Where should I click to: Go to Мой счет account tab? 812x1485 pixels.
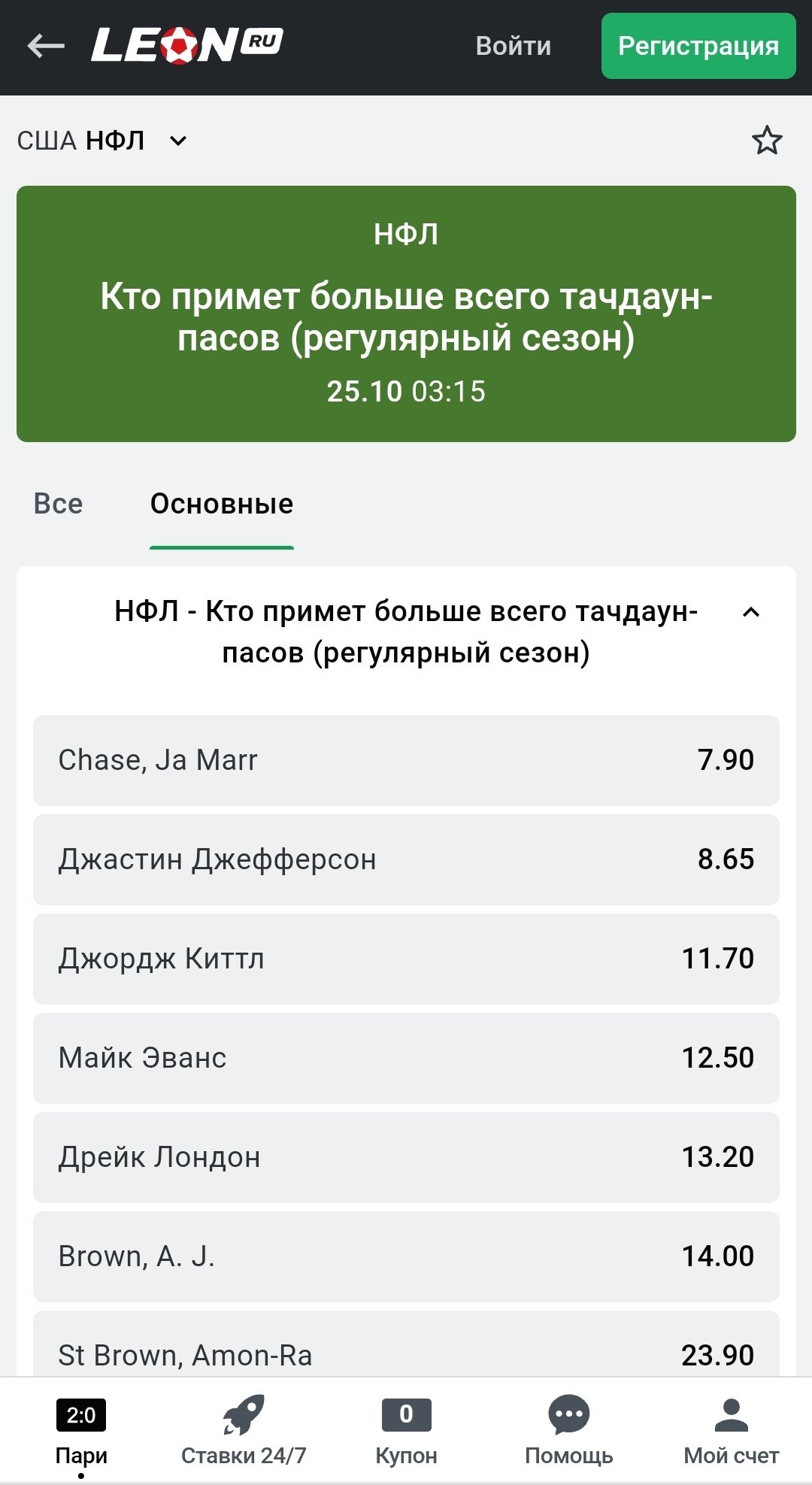coord(731,1431)
